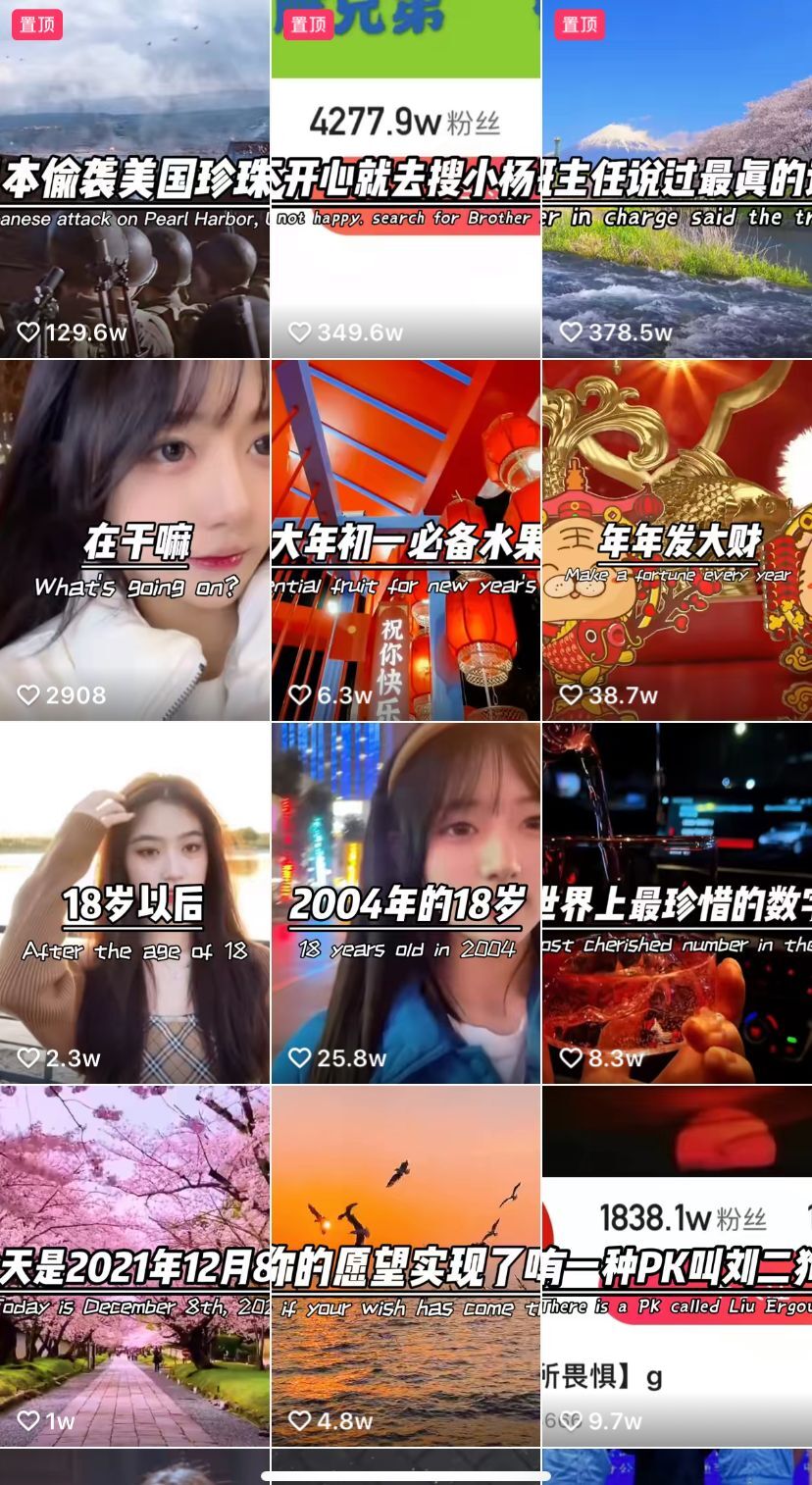Open the "你的愿望实现了" sunset video
Viewport: 812px width, 1485px height.
coord(405,1265)
